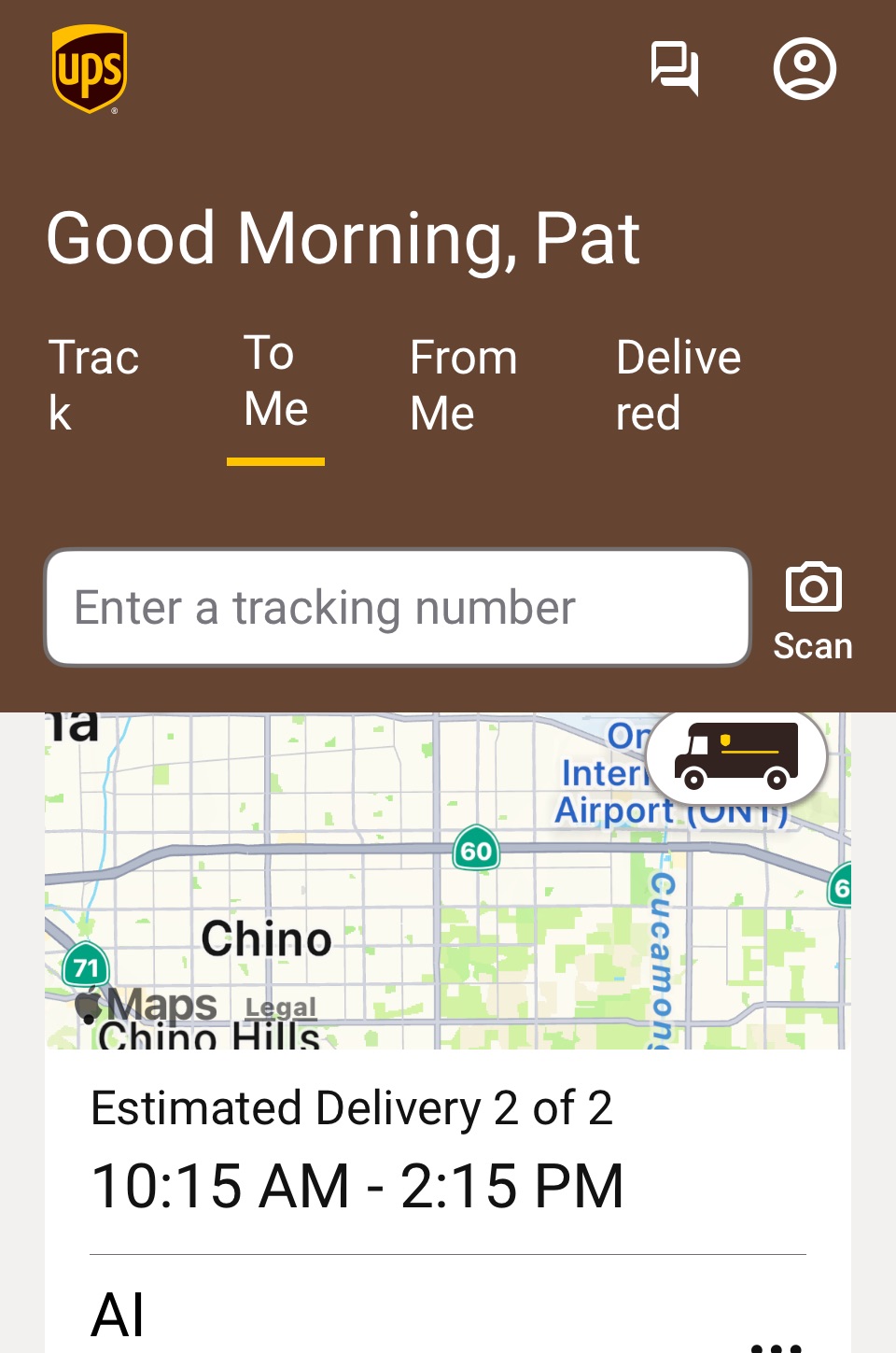Open the account profile icon
Image resolution: width=896 pixels, height=1353 pixels.
point(805,68)
